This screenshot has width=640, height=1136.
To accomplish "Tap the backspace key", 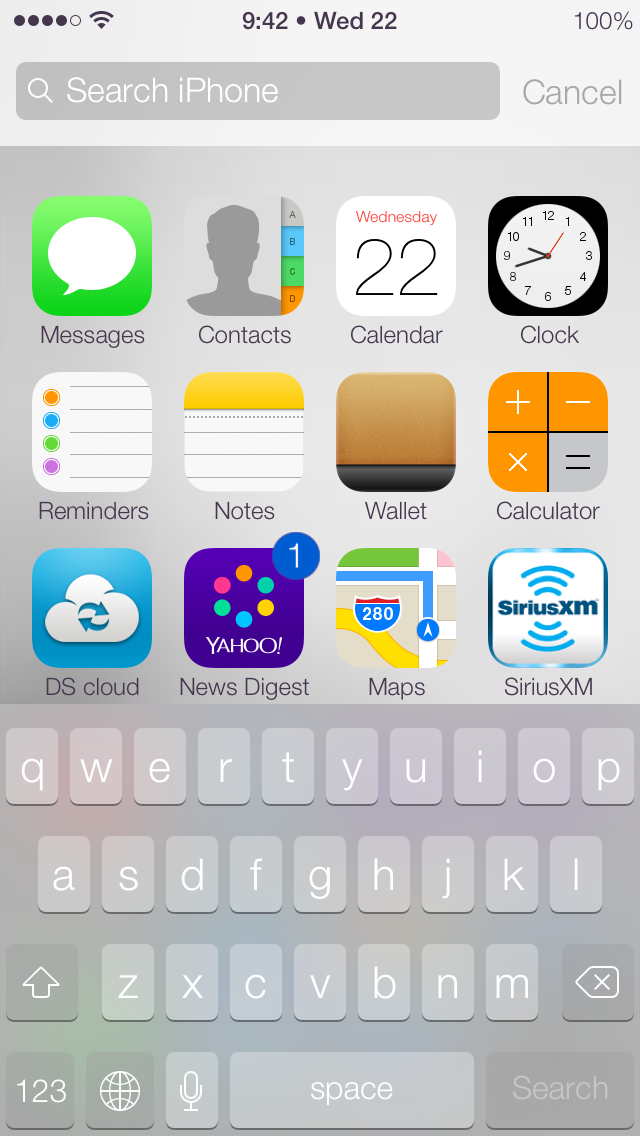I will (x=598, y=982).
